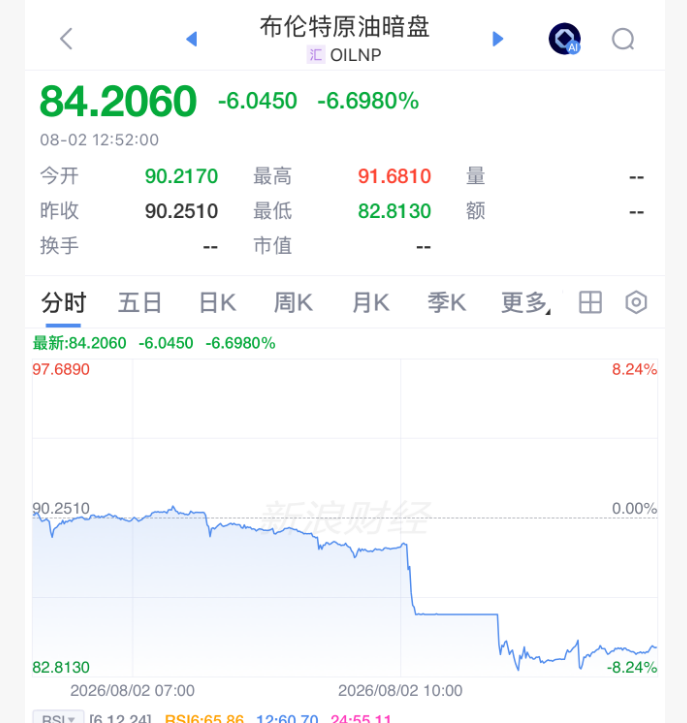
Task: Switch to the previous instrument arrow
Action: pyautogui.click(x=192, y=39)
